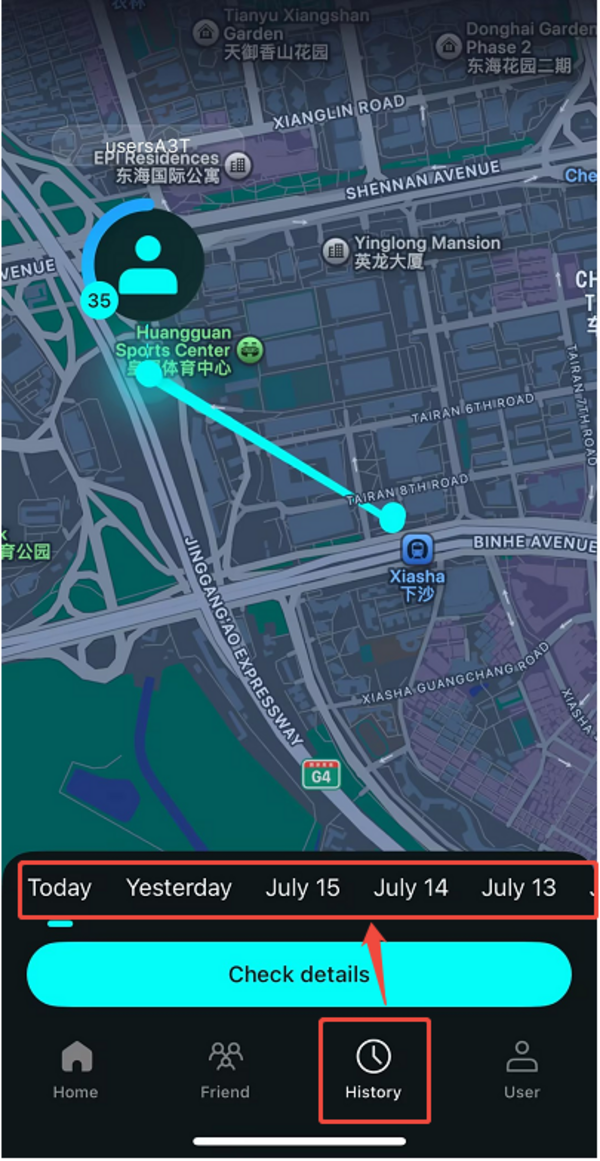Select the July 13 date
Image resolution: width=600 pixels, height=1161 pixels.
[519, 887]
